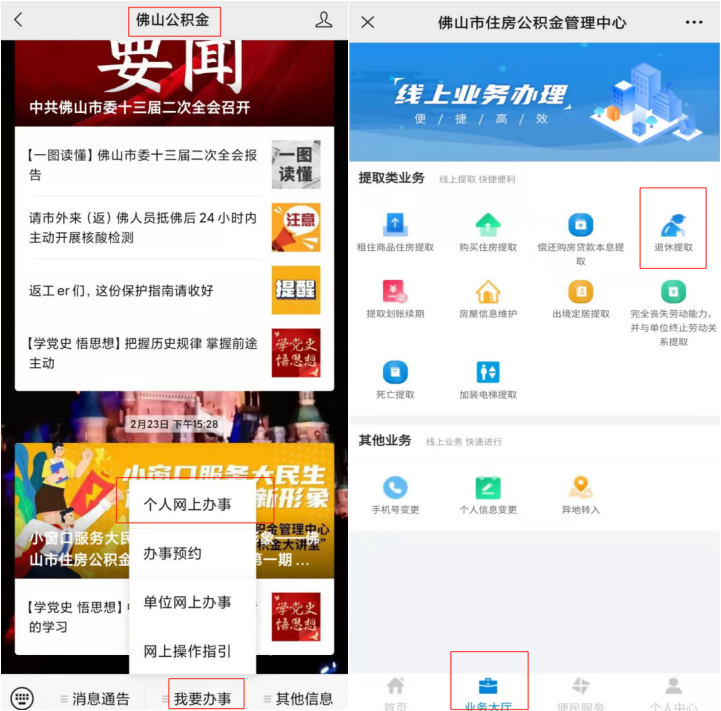Go back from 佛山公积金 page
The image size is (721, 711).
[18, 20]
